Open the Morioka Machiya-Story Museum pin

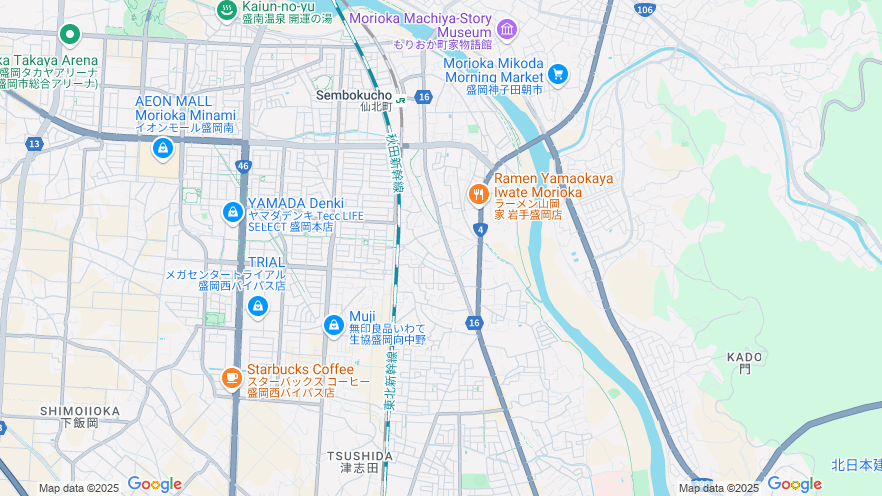[x=506, y=29]
